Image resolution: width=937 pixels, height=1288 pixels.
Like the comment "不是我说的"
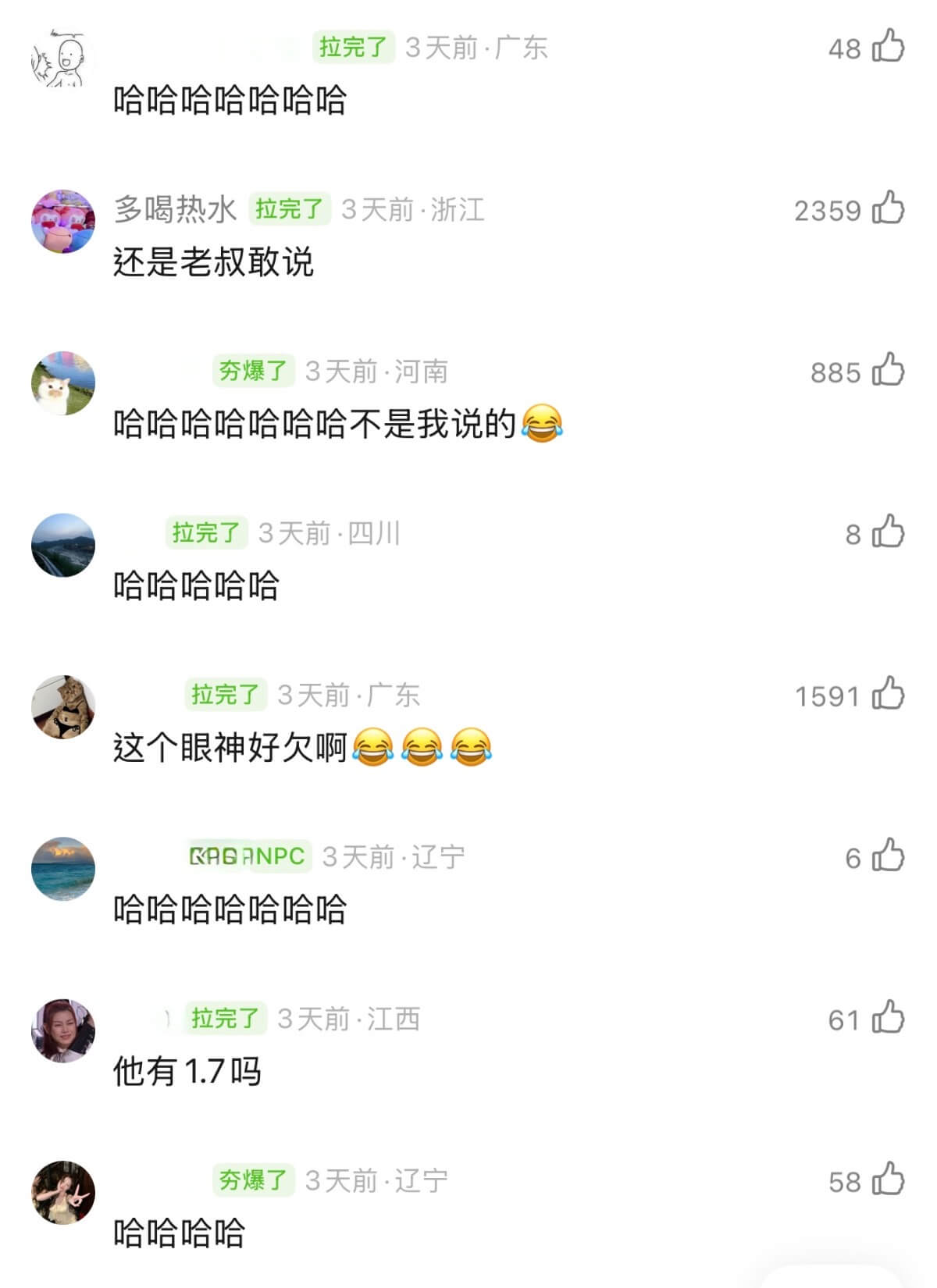(888, 370)
